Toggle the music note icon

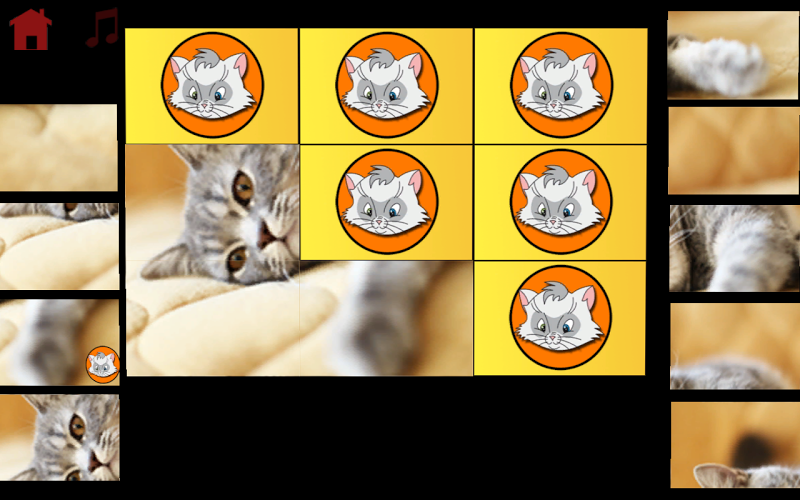pyautogui.click(x=101, y=28)
